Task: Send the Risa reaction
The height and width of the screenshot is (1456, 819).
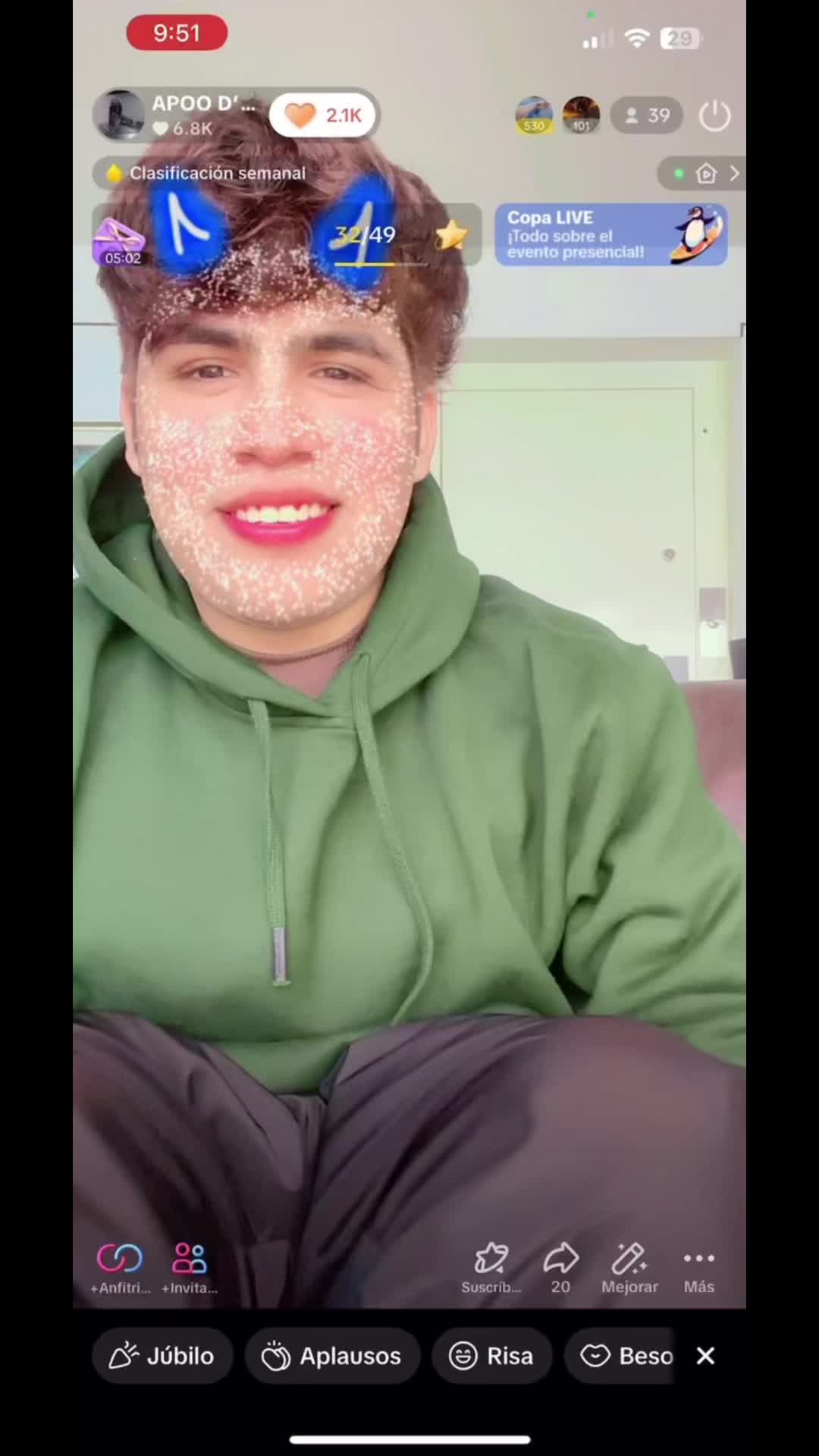Action: click(x=492, y=1355)
